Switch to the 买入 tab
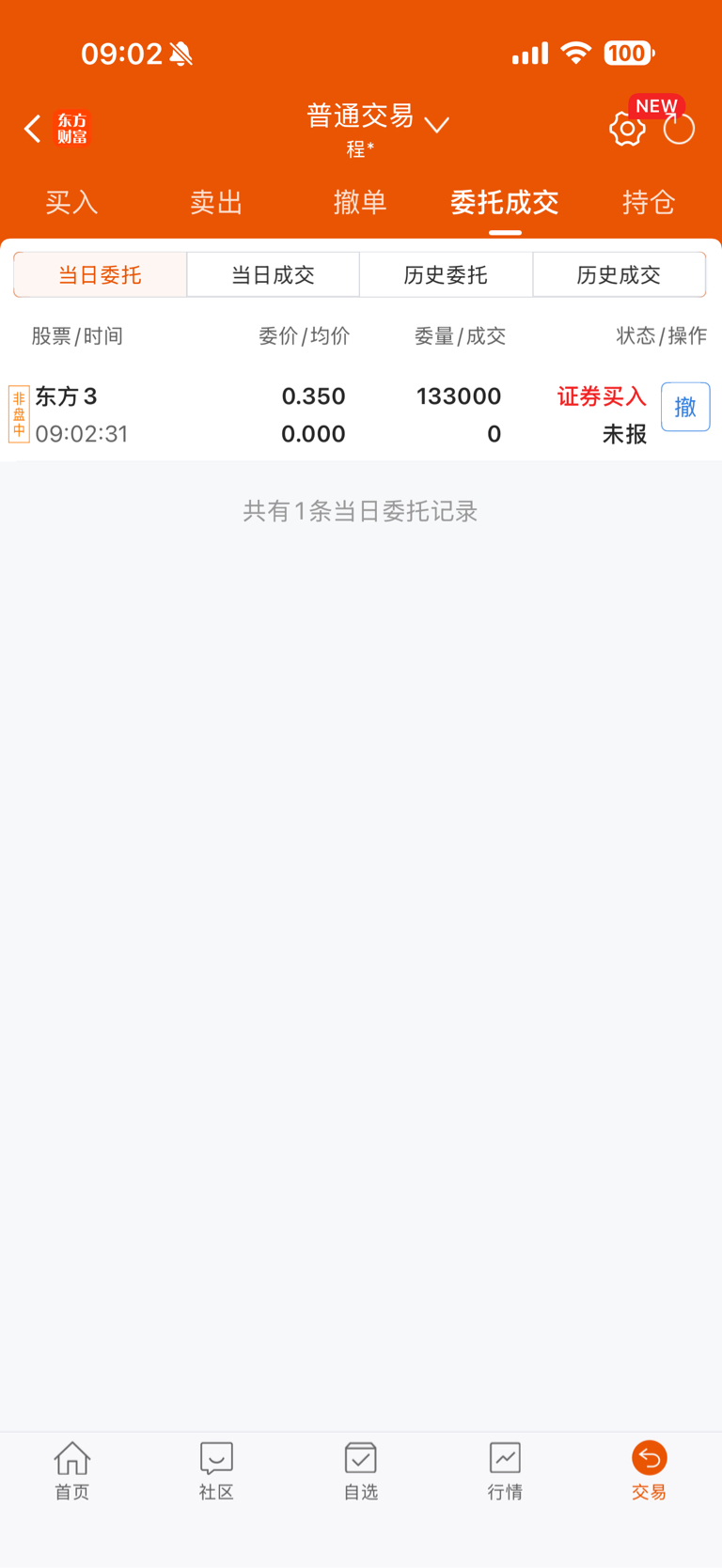Image resolution: width=722 pixels, height=1568 pixels. (x=72, y=202)
